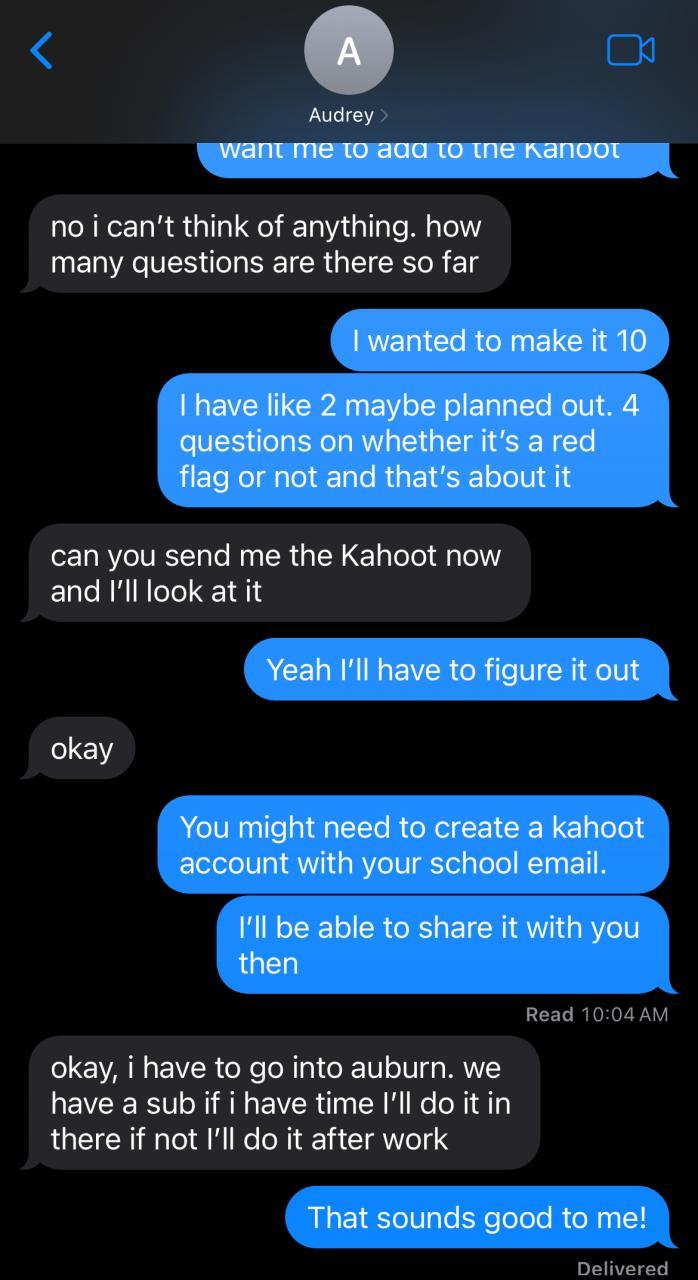This screenshot has height=1280, width=698.
Task: Go back to the messages list
Action: pyautogui.click(x=41, y=50)
